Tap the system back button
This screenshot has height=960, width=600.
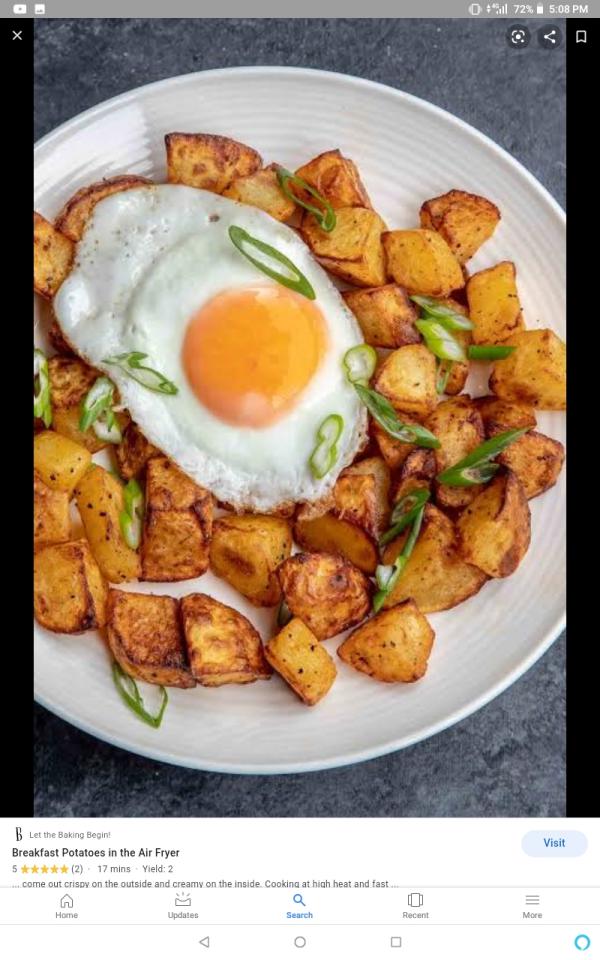click(204, 942)
